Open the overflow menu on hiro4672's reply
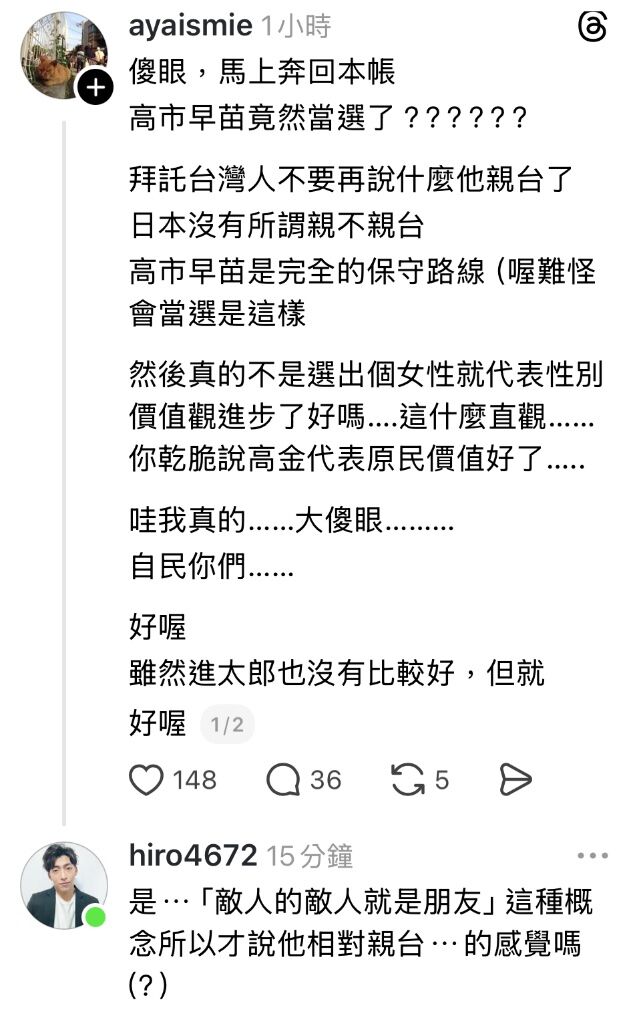641x1024 pixels. [592, 856]
